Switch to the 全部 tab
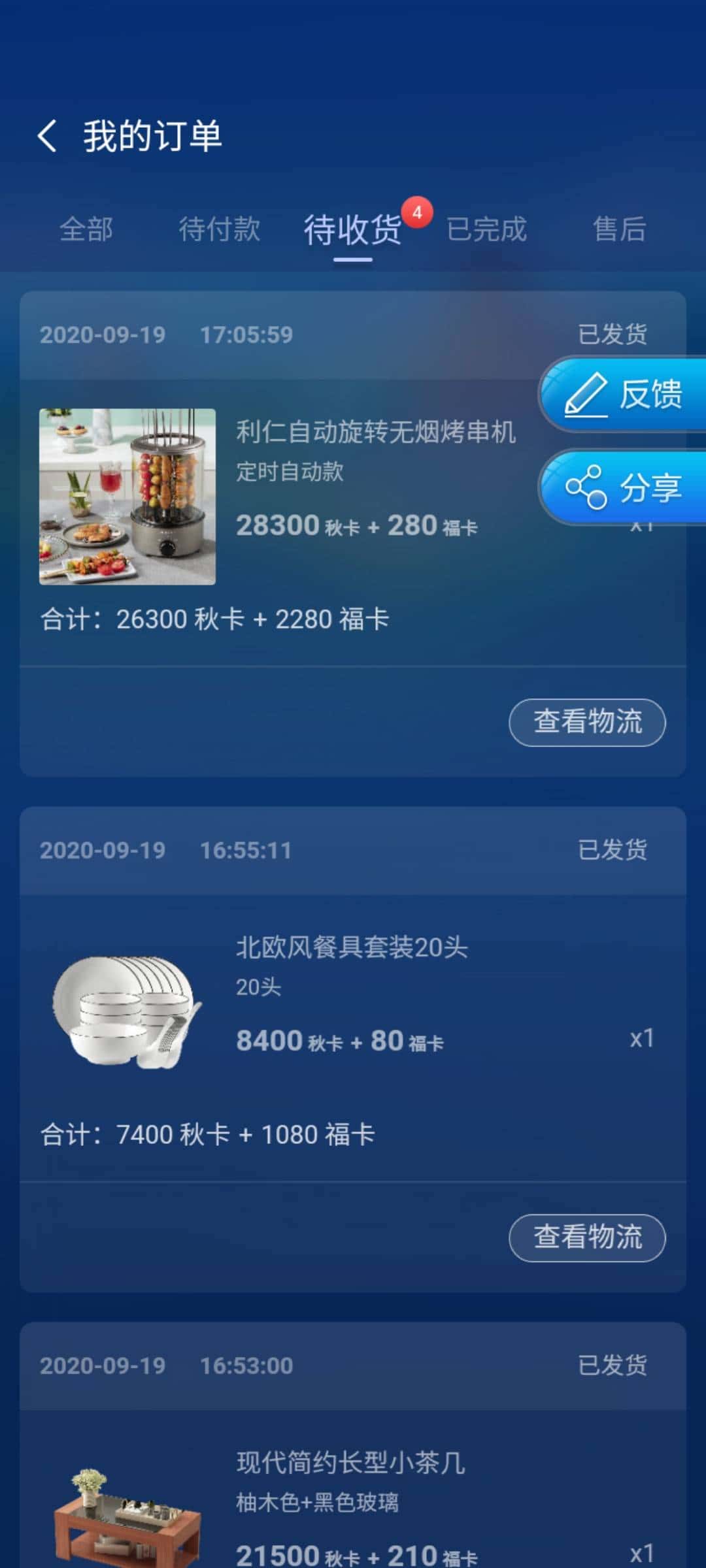Viewport: 706px width, 1568px height. [87, 230]
